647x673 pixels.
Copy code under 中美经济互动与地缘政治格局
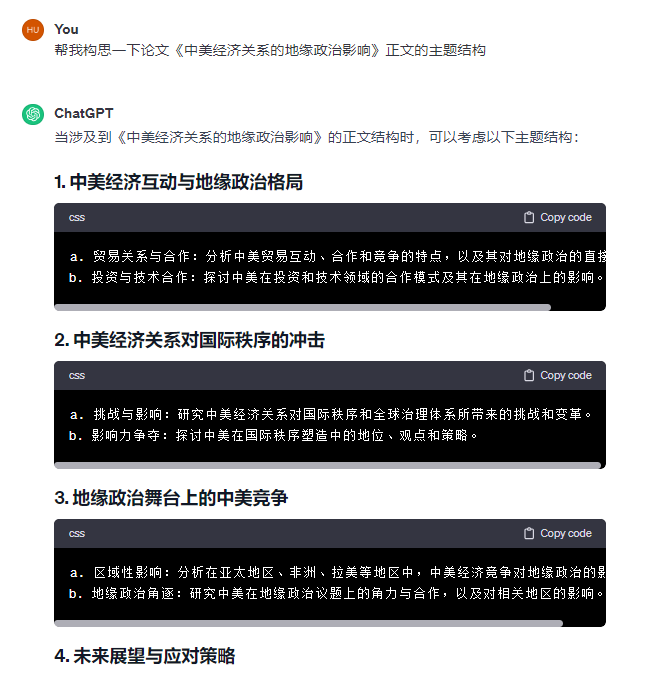point(557,217)
